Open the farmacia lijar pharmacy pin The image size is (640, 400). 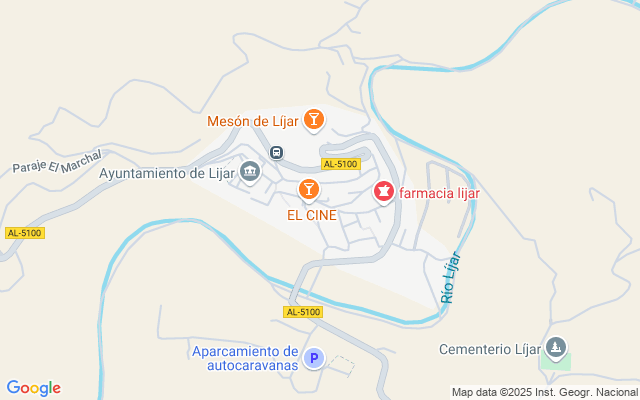tap(383, 190)
